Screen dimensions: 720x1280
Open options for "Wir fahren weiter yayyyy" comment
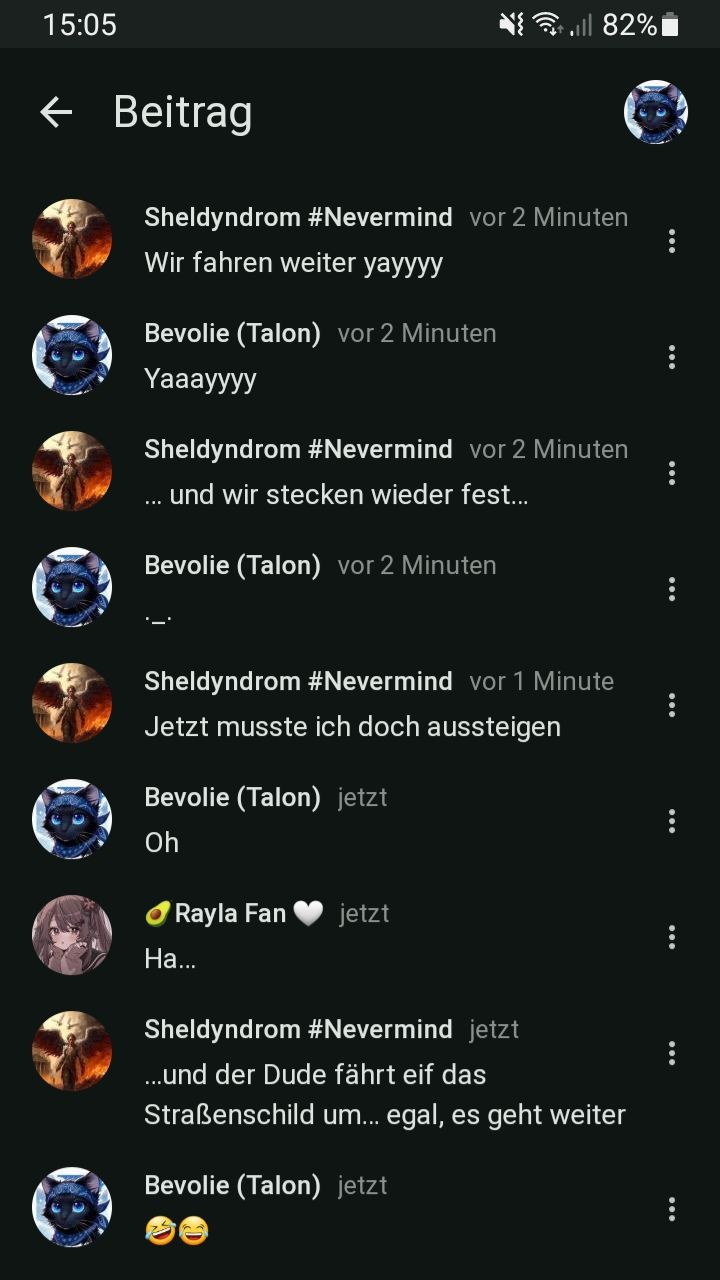click(672, 240)
